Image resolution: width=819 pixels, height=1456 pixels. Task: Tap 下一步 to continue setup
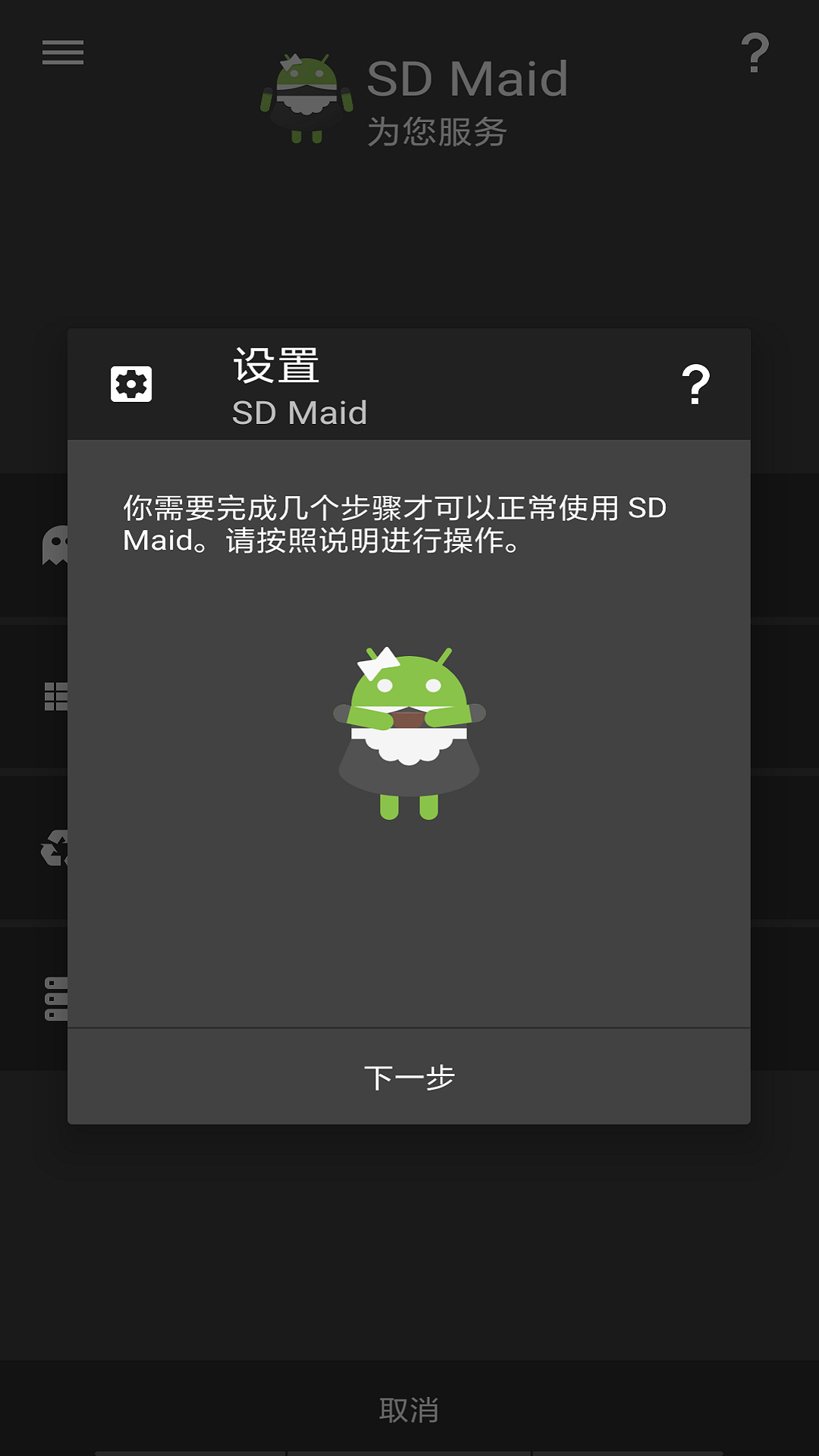[x=409, y=1077]
